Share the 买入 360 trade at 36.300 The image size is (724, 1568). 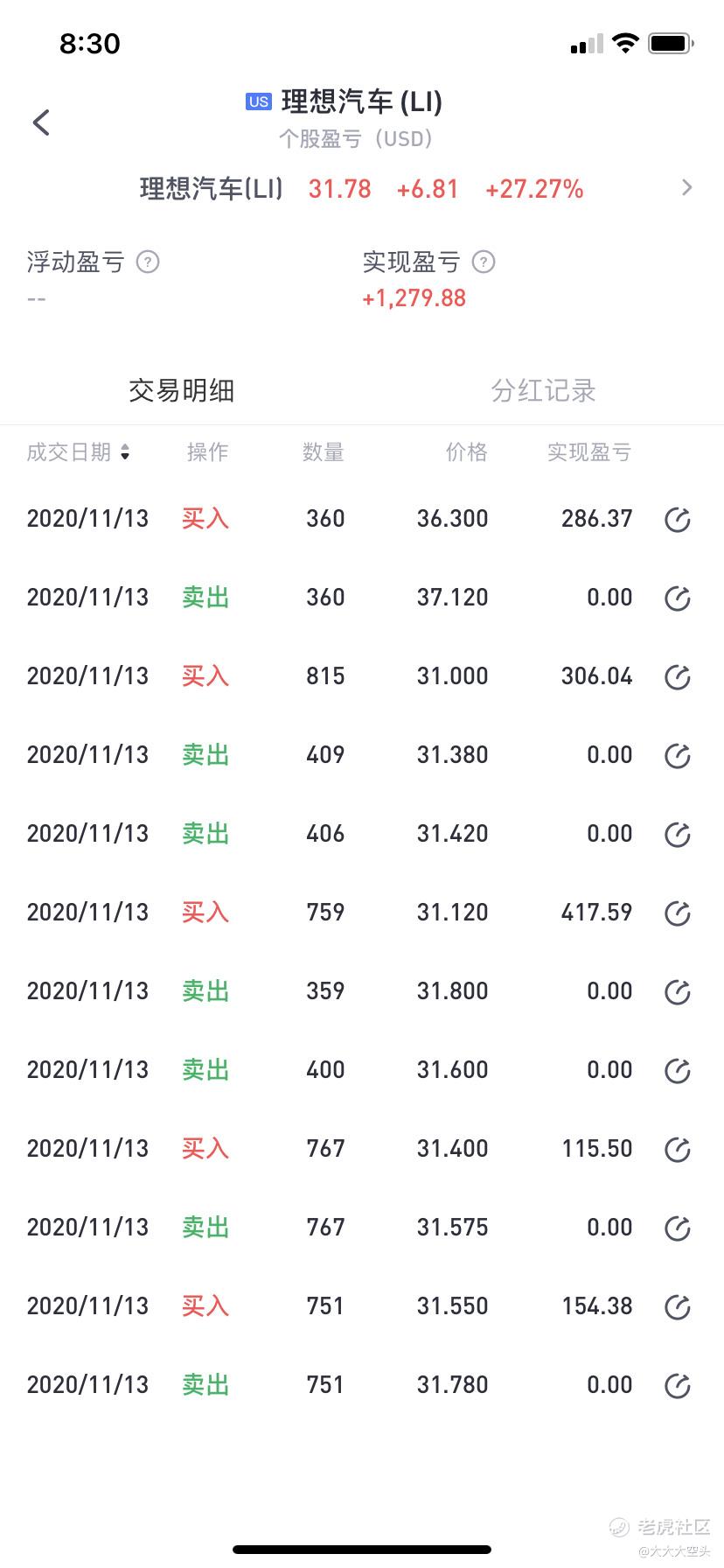(x=678, y=520)
